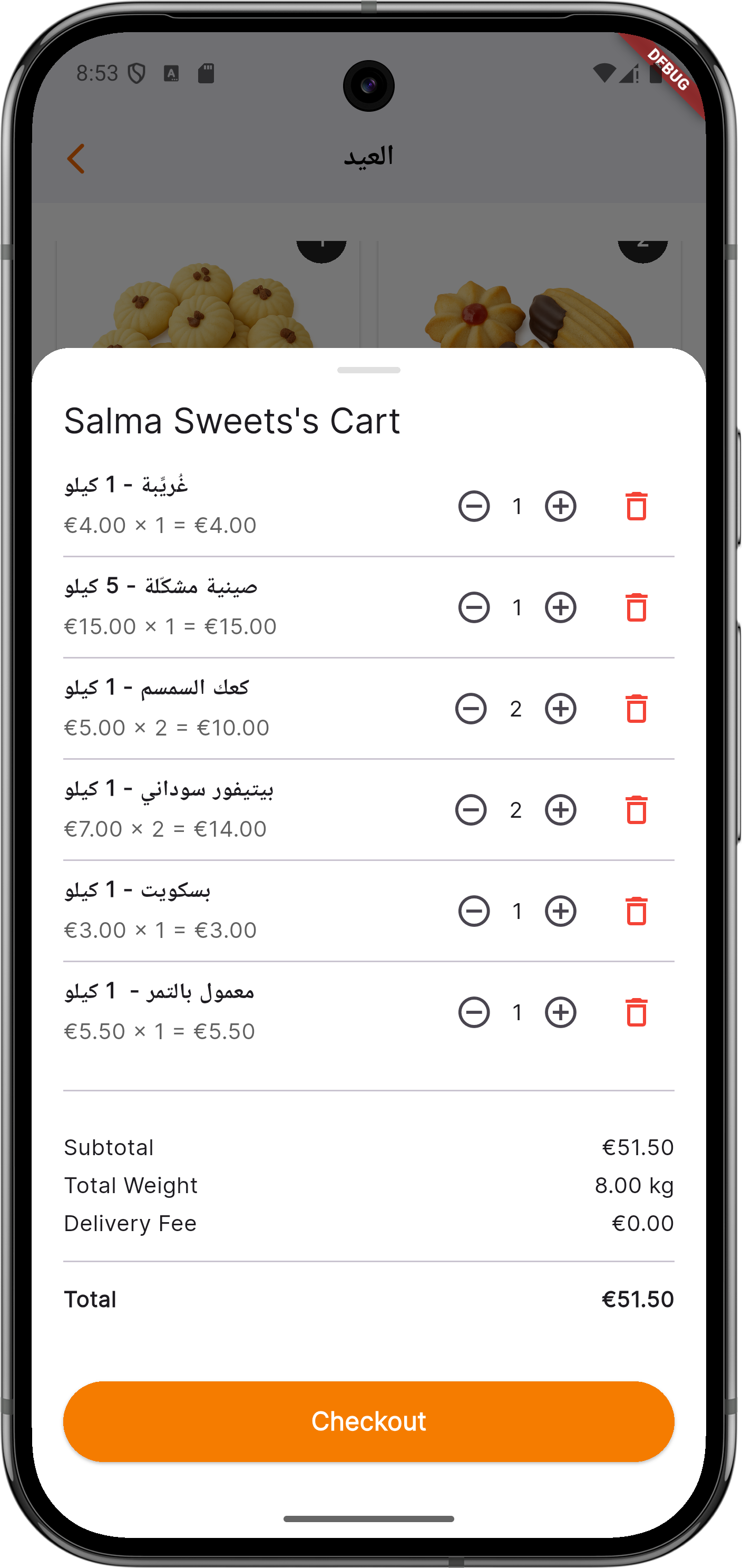Viewport: 742px width, 1568px height.
Task: Increase quantity of بسكويت - 1 كيلو
Action: click(560, 911)
